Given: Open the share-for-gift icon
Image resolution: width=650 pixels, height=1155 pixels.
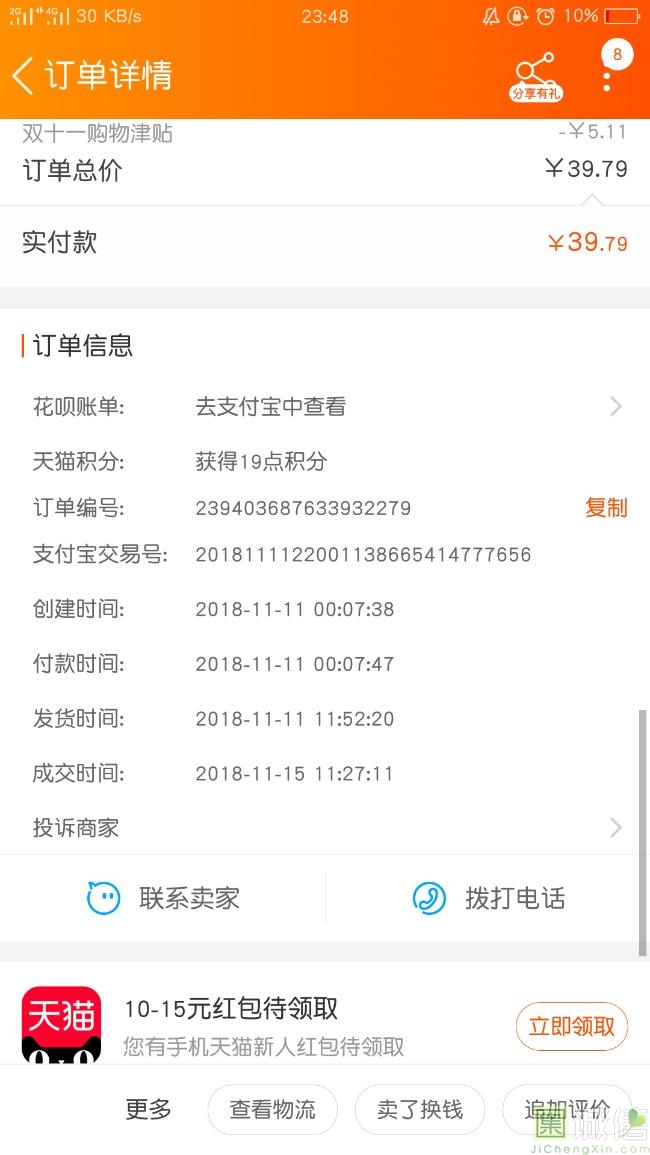Looking at the screenshot, I should pos(537,75).
